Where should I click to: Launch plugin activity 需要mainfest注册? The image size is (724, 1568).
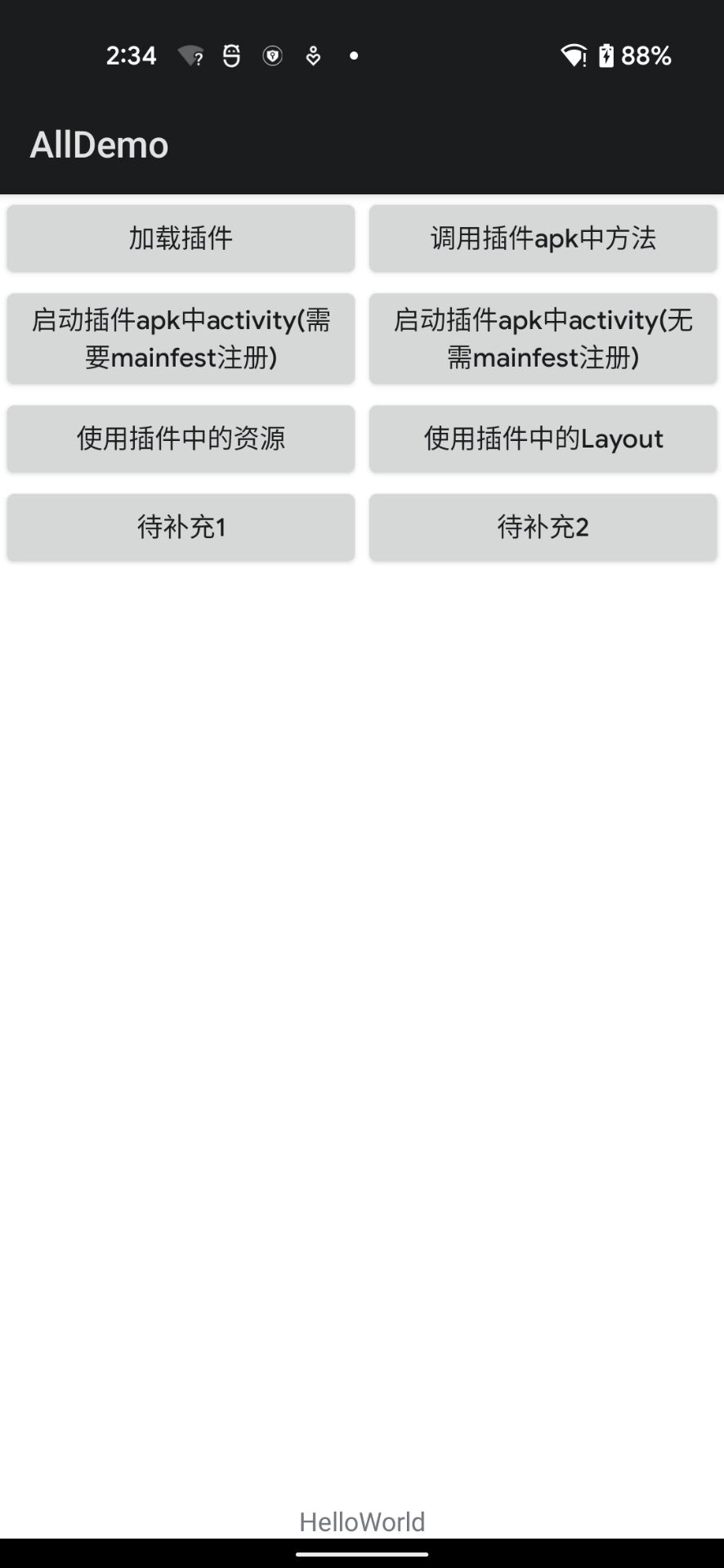point(181,339)
